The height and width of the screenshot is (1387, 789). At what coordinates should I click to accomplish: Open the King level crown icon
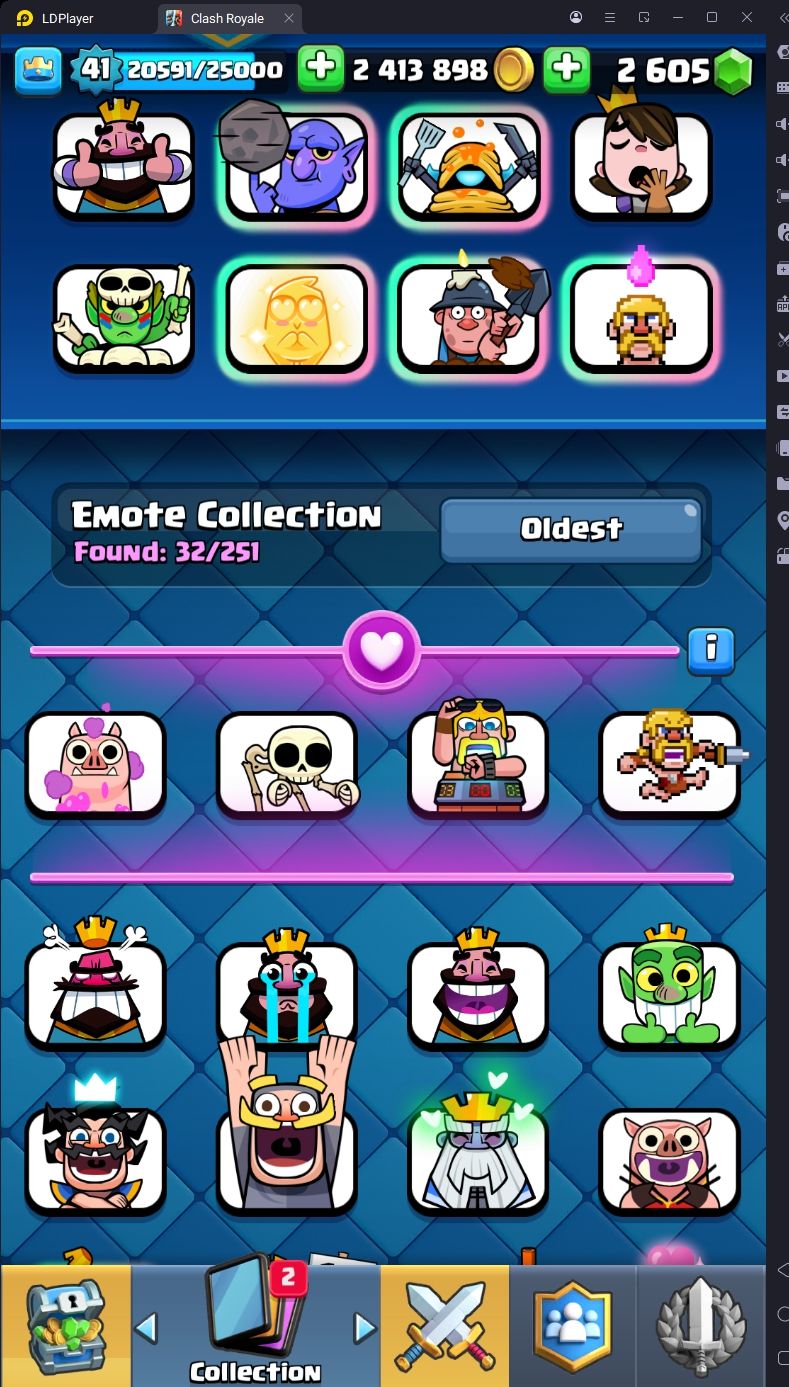click(x=38, y=69)
